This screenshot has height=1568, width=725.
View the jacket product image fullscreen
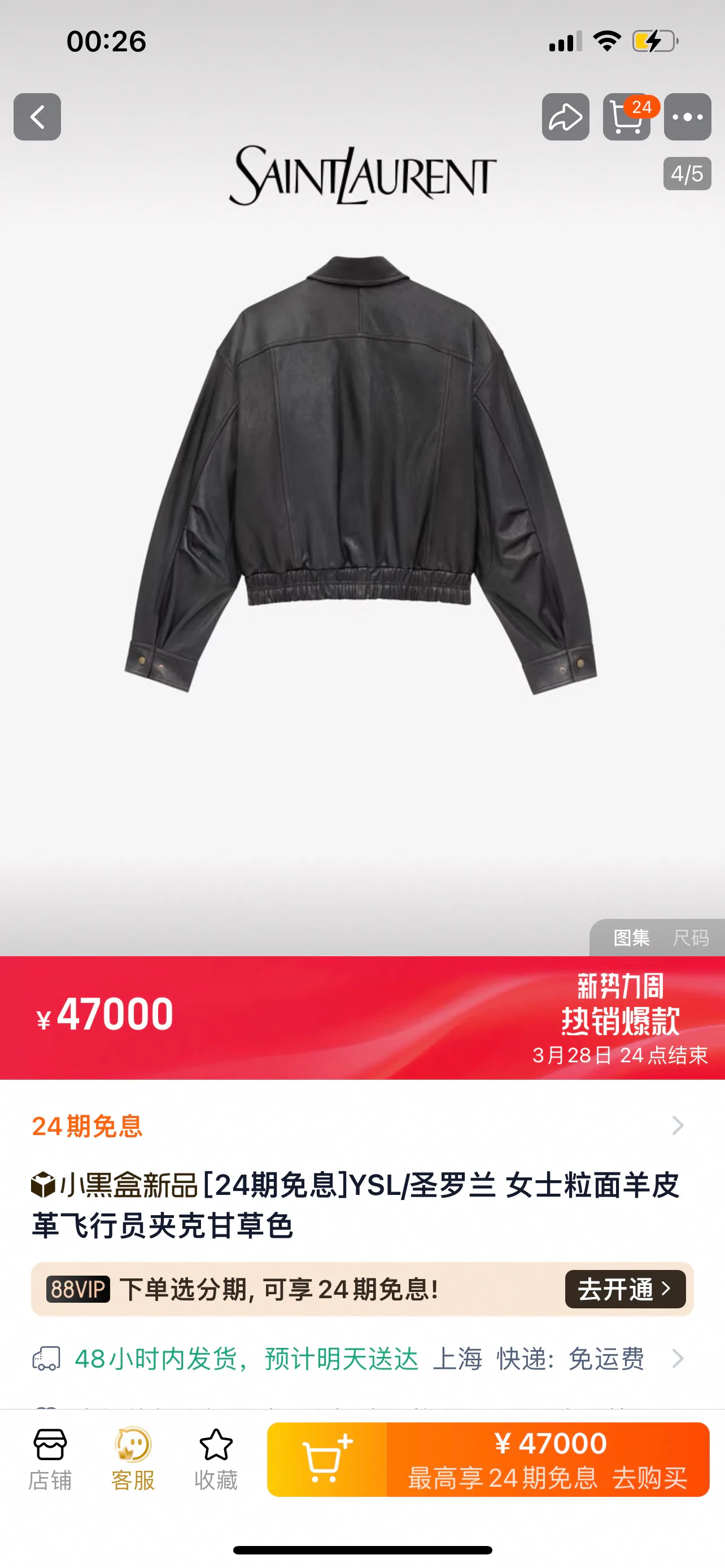361,475
